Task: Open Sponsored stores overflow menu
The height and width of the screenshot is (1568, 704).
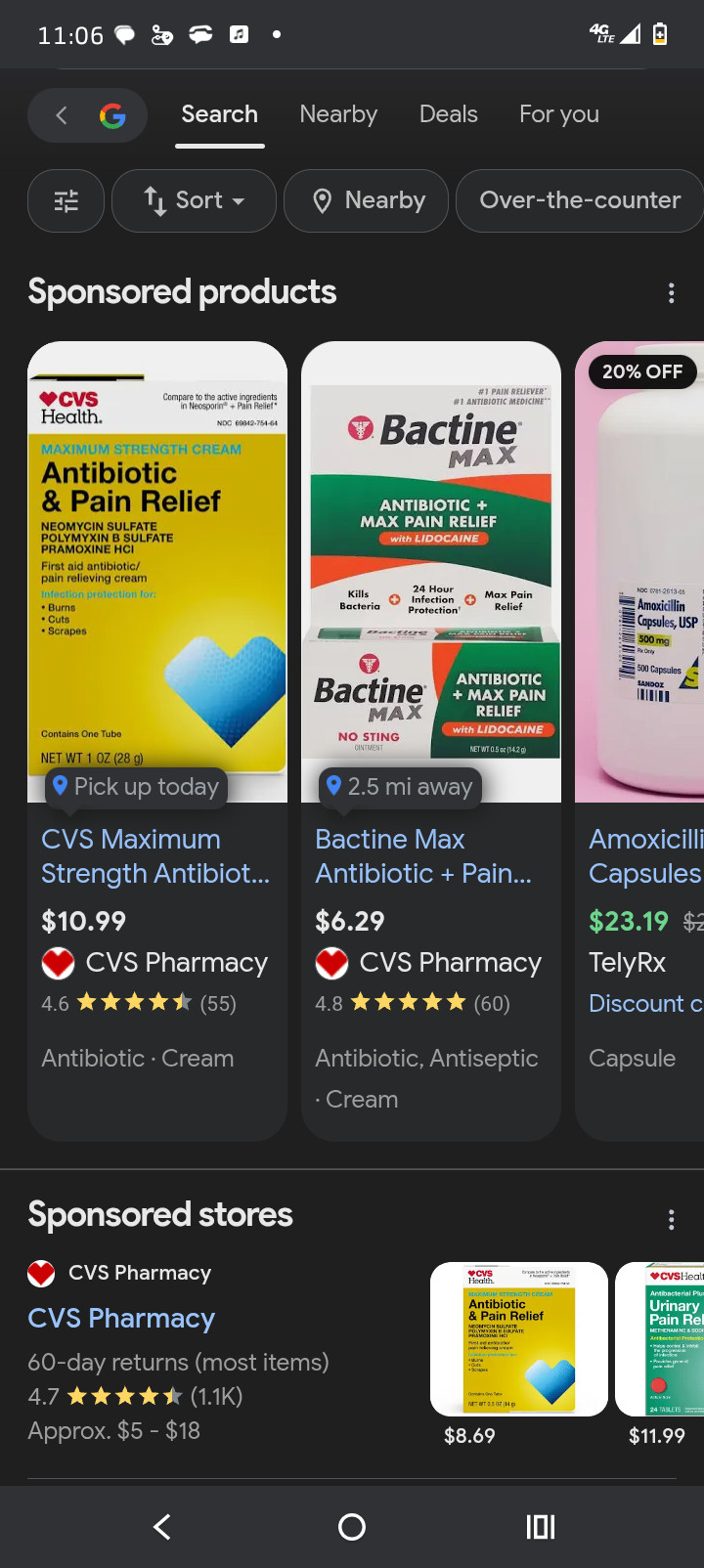Action: tap(671, 1219)
